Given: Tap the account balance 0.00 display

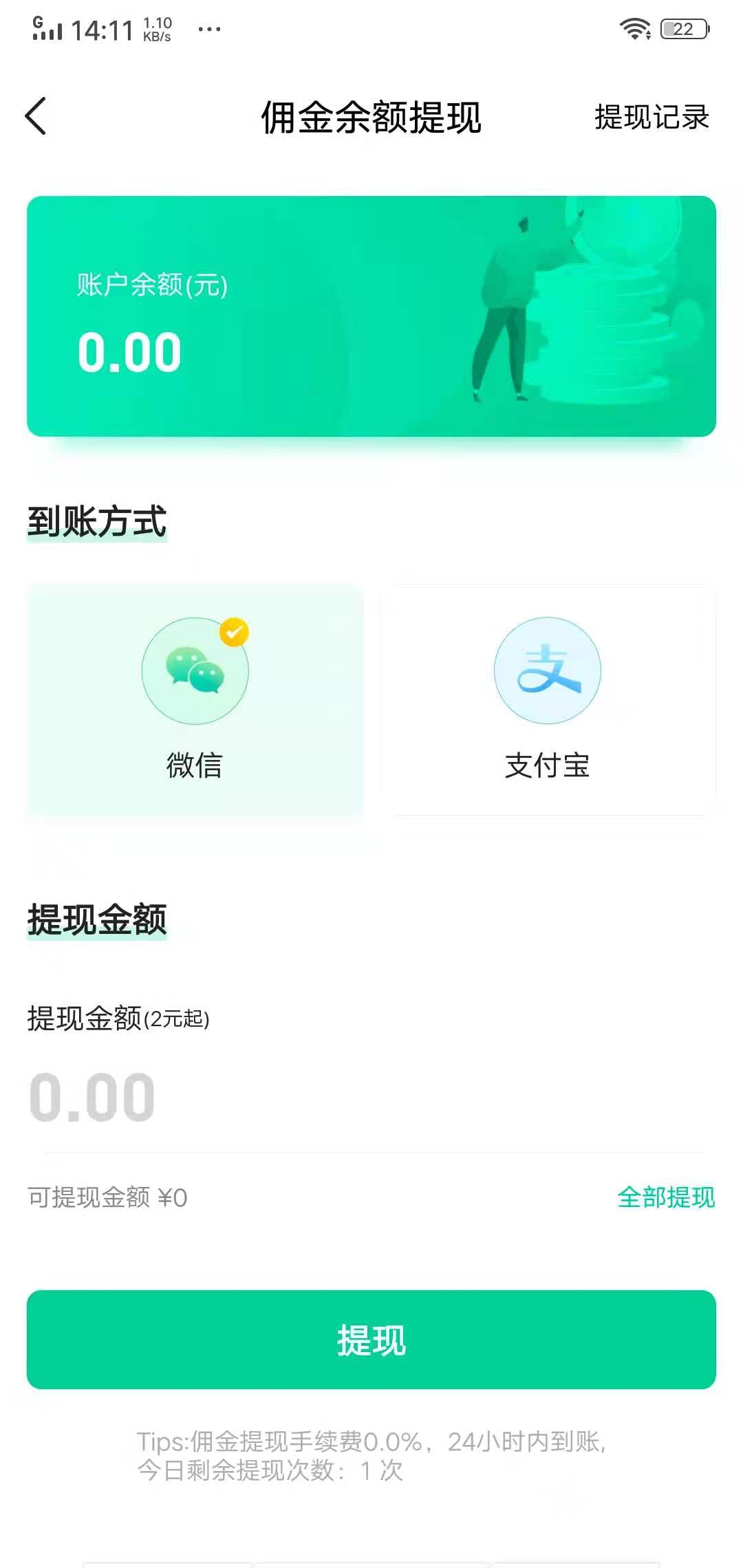Looking at the screenshot, I should [x=128, y=352].
